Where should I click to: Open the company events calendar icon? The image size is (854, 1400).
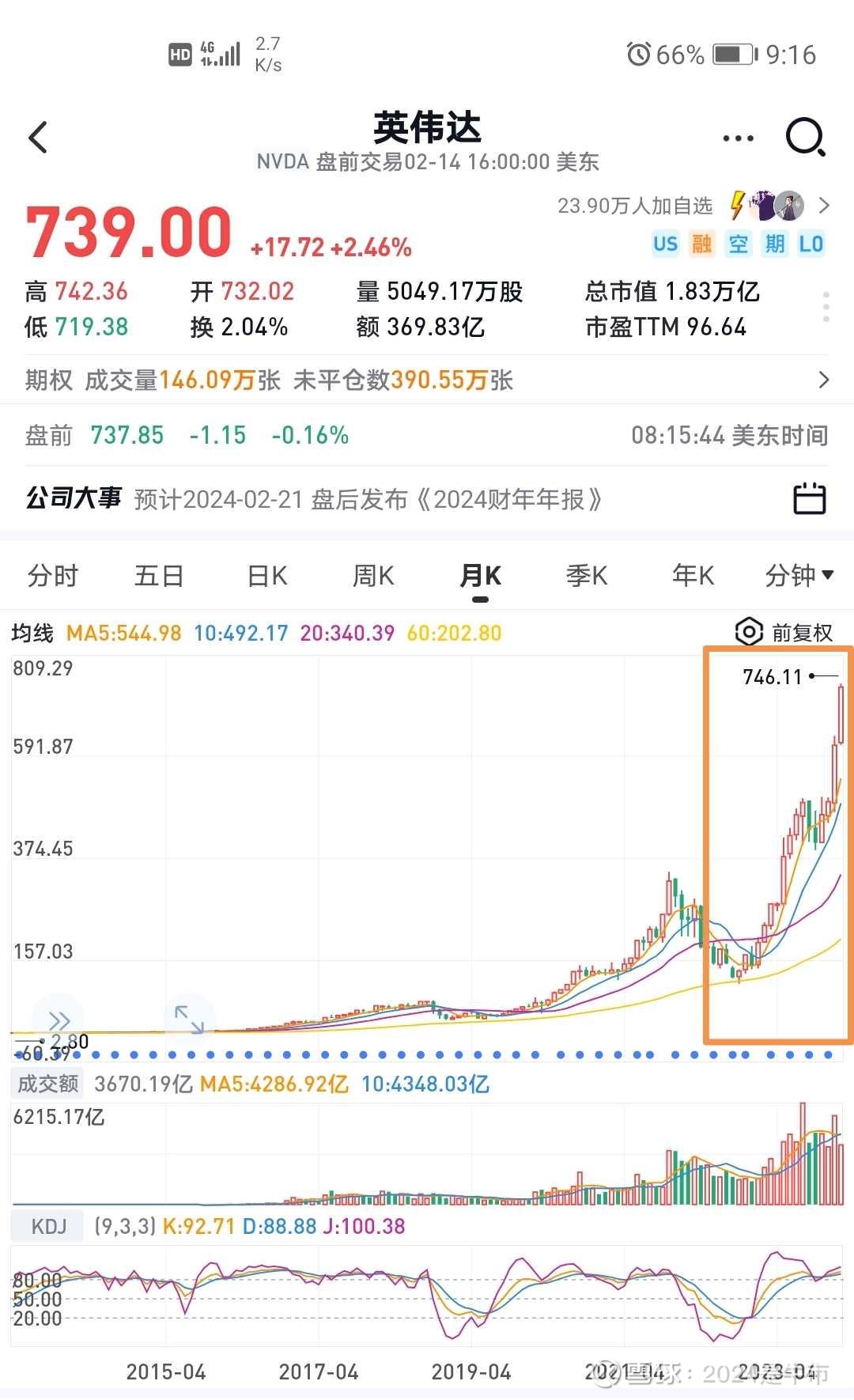tap(808, 501)
